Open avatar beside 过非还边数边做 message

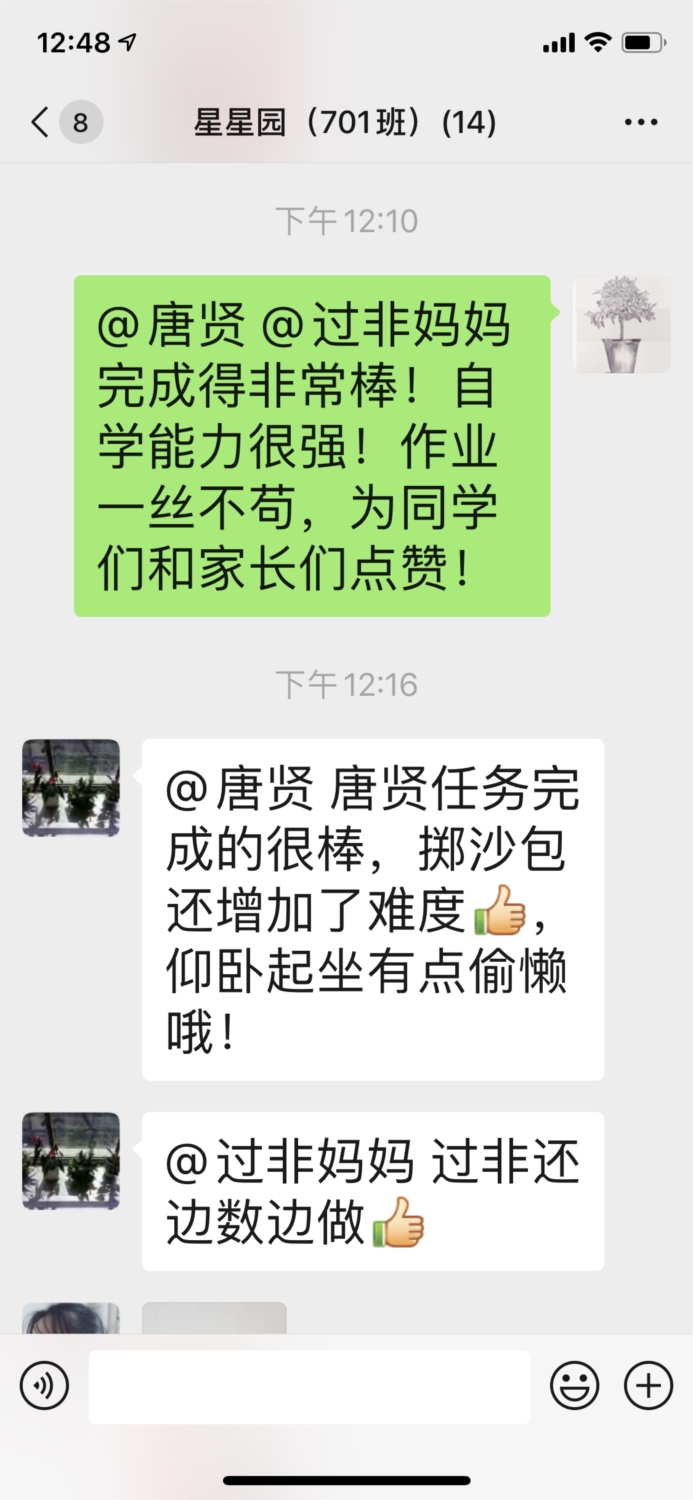click(x=71, y=1161)
